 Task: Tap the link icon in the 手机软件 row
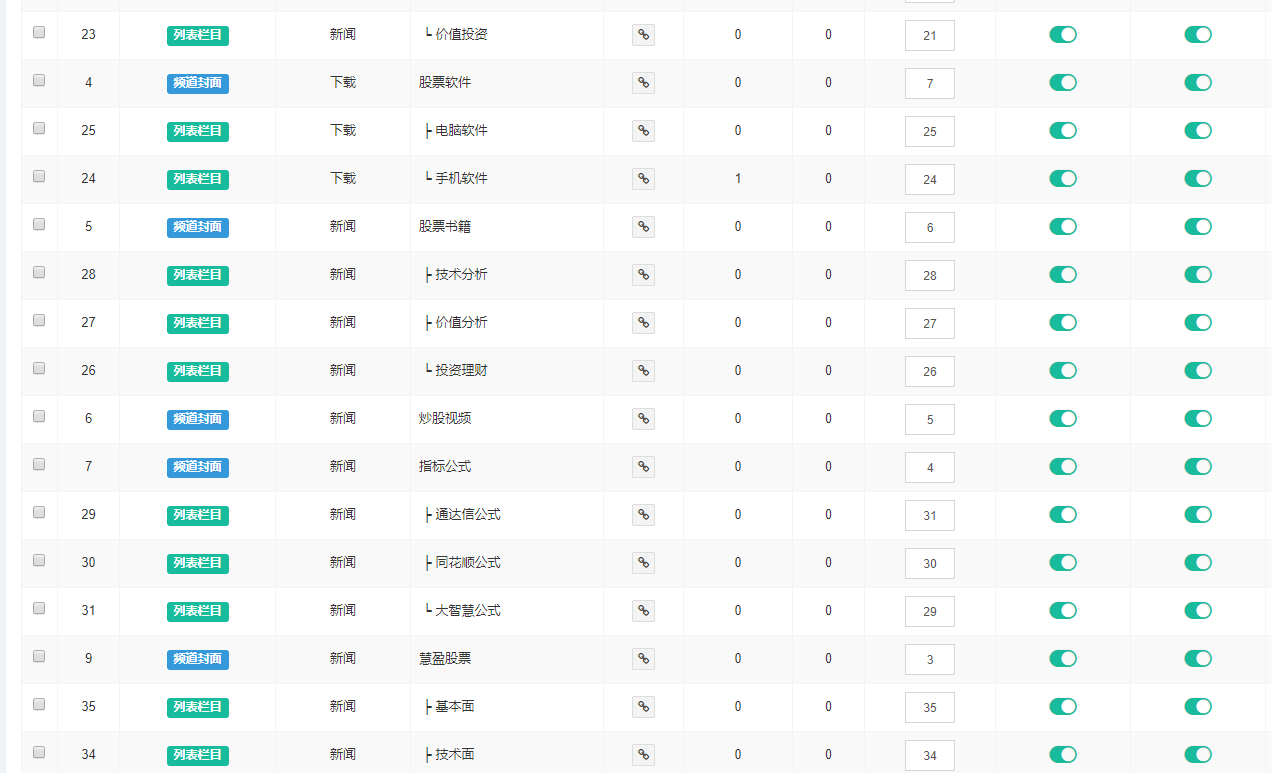point(643,178)
